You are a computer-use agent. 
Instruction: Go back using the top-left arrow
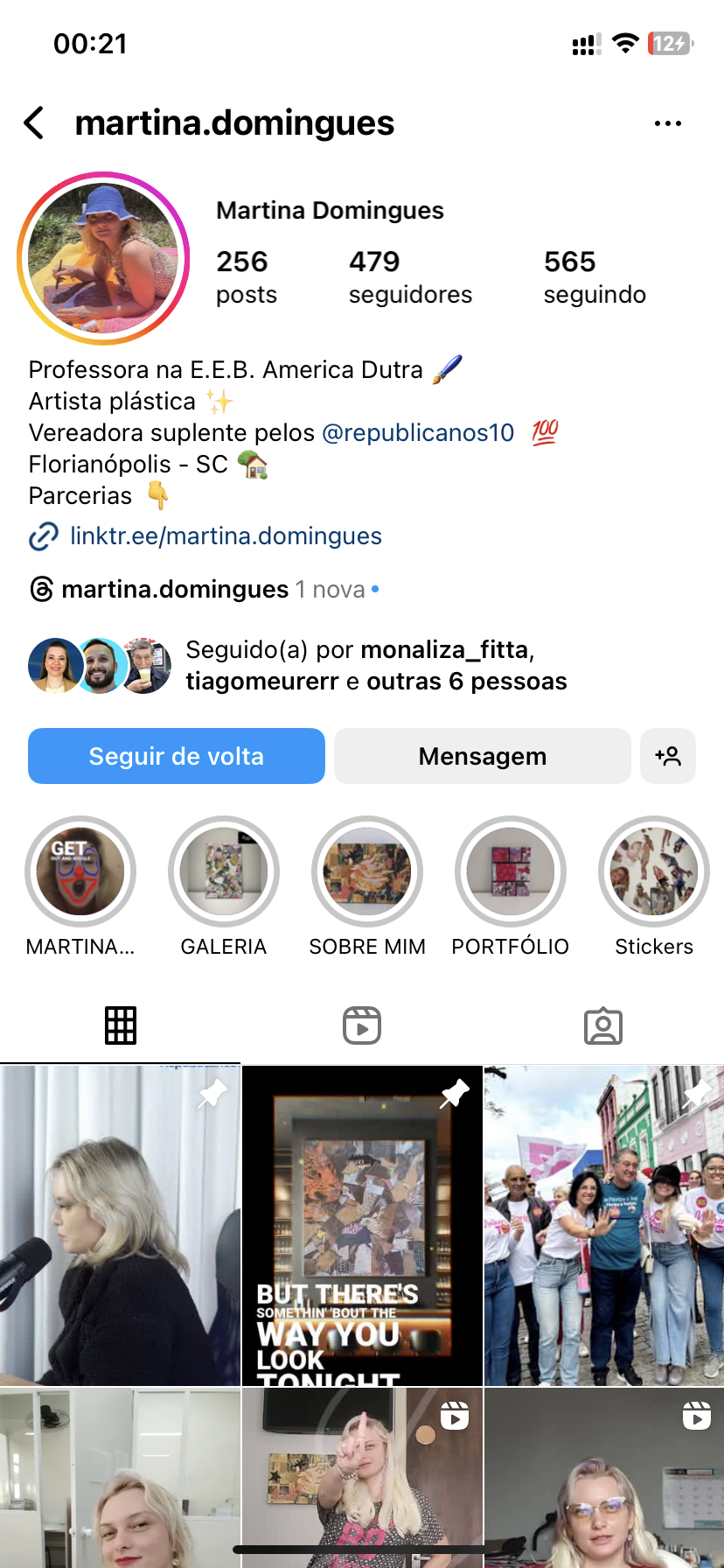coord(35,123)
